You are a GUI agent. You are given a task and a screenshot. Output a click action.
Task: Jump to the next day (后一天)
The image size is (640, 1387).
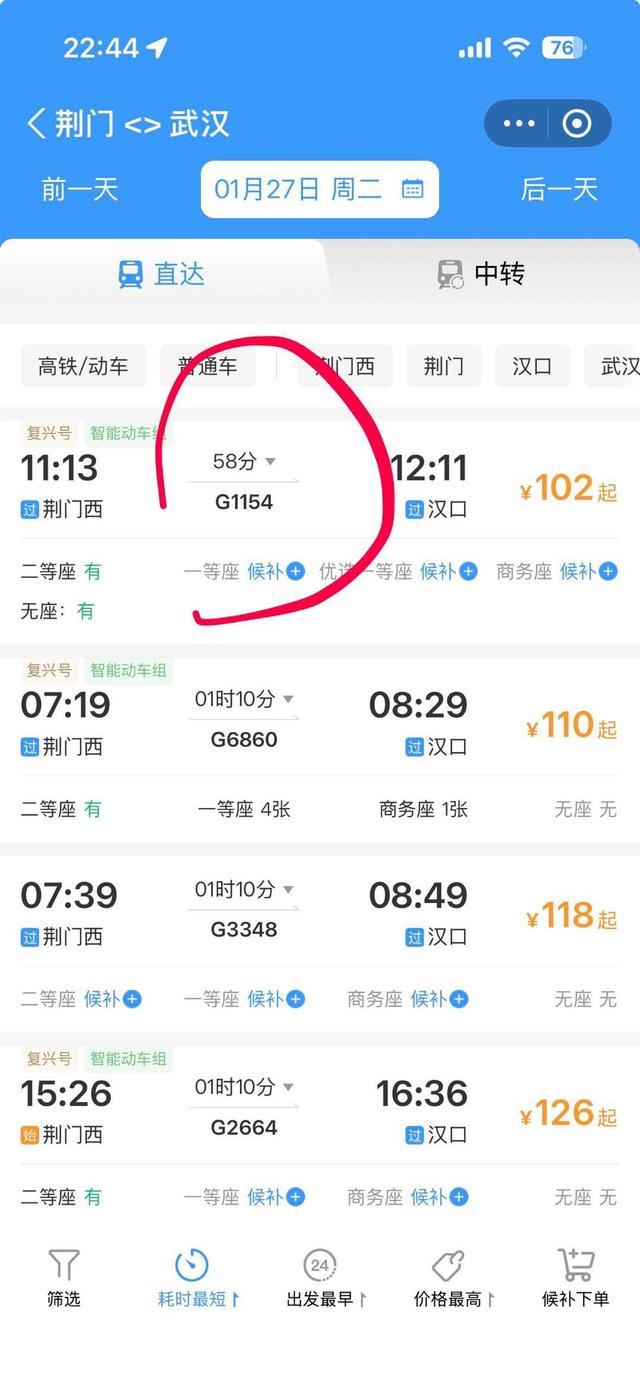coord(559,189)
